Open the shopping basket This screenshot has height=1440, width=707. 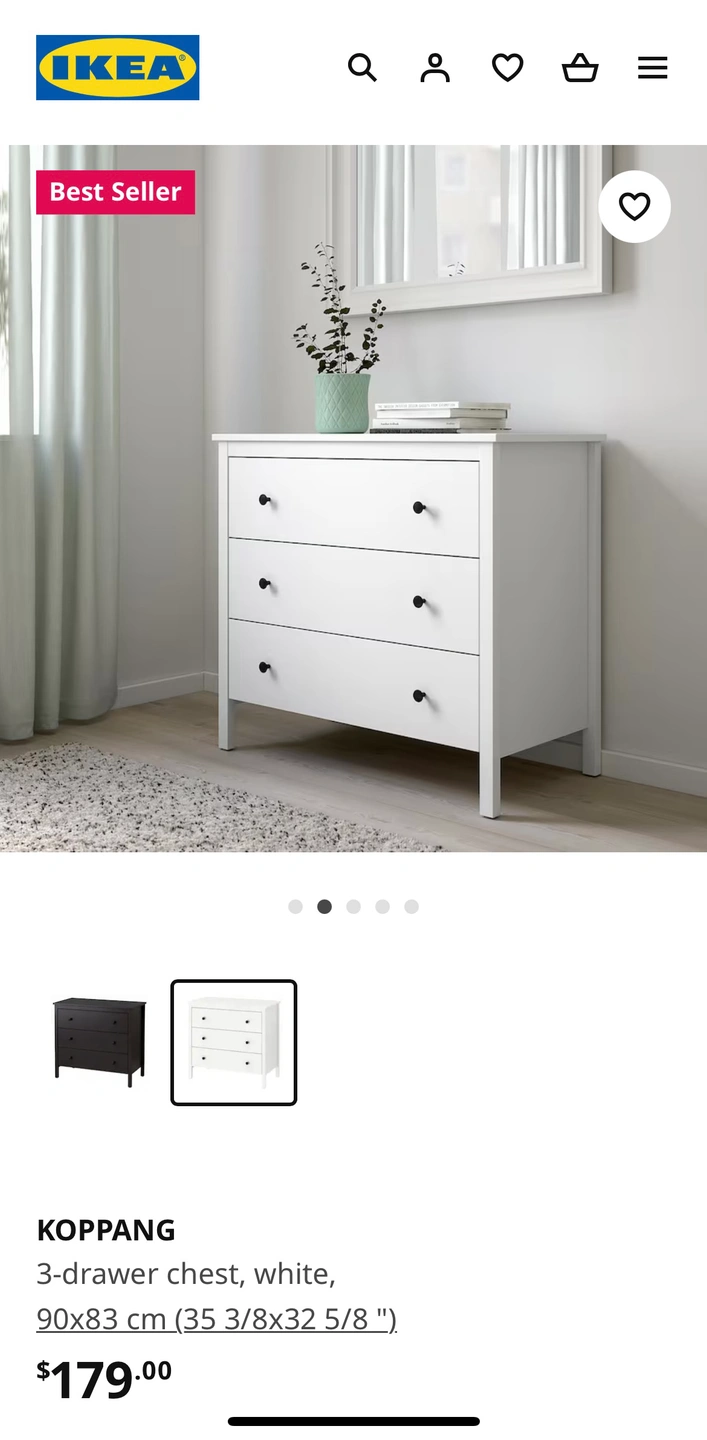(x=580, y=68)
